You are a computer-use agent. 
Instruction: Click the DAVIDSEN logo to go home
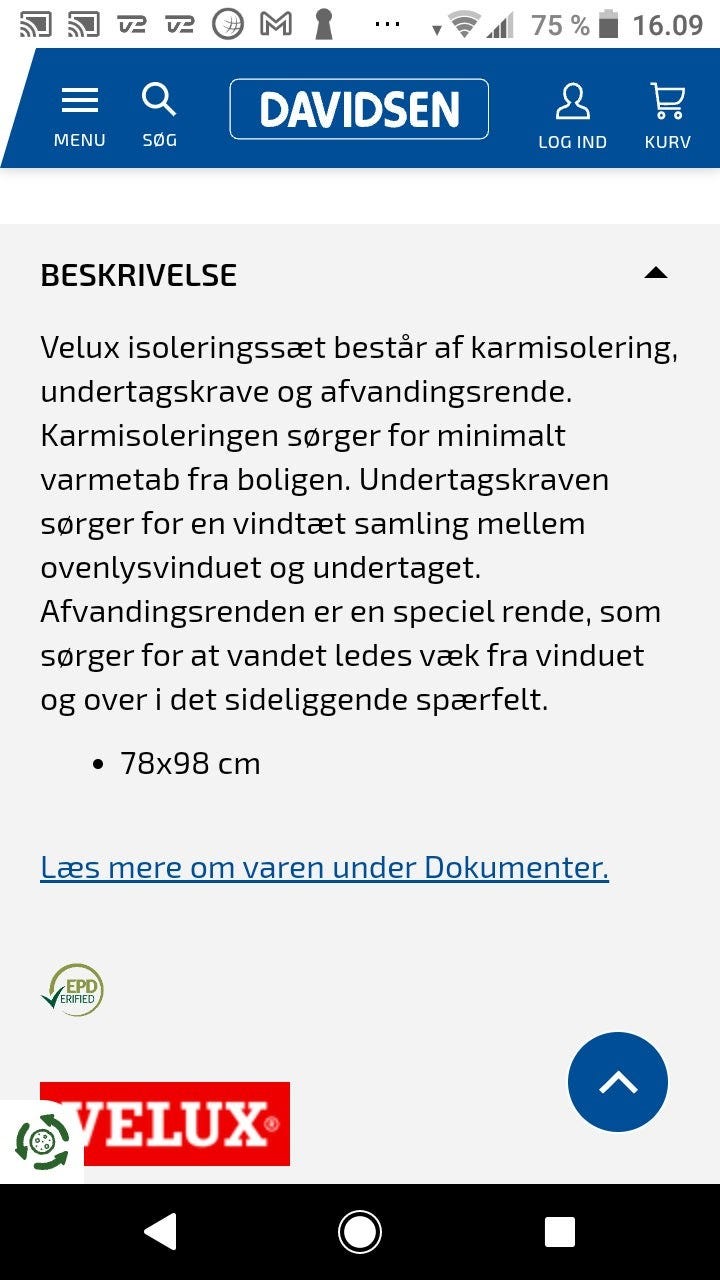tap(358, 110)
